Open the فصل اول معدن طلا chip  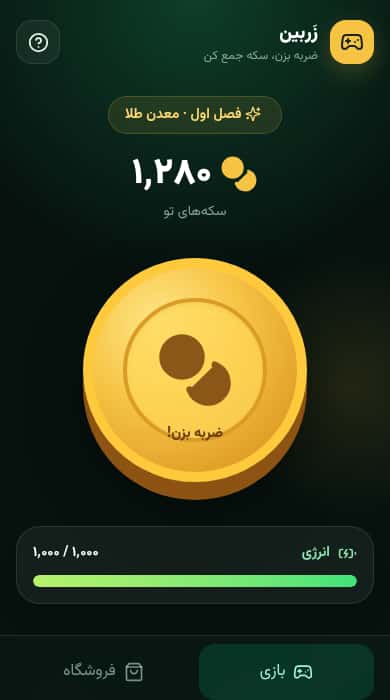point(195,115)
